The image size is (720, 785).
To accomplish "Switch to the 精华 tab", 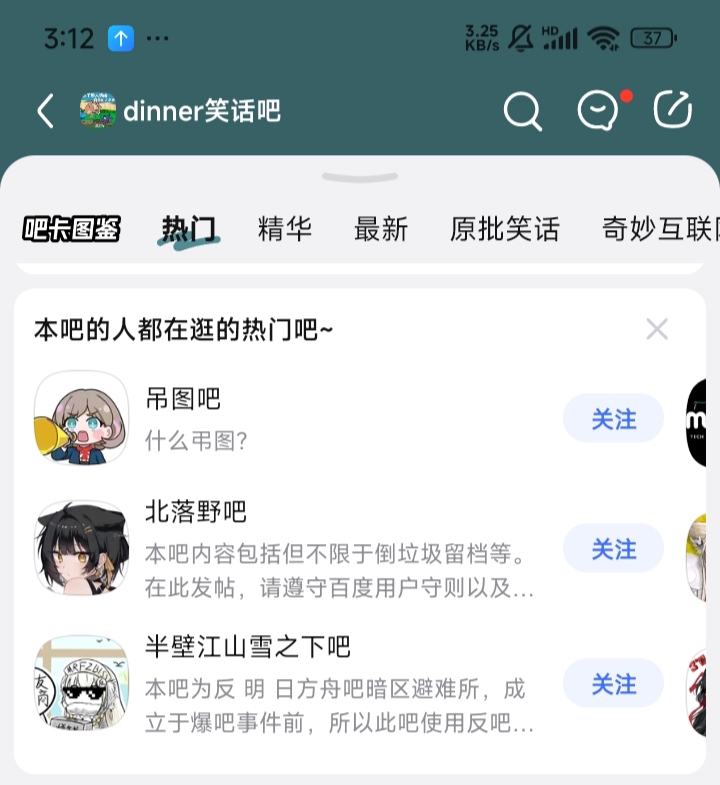I will point(285,229).
